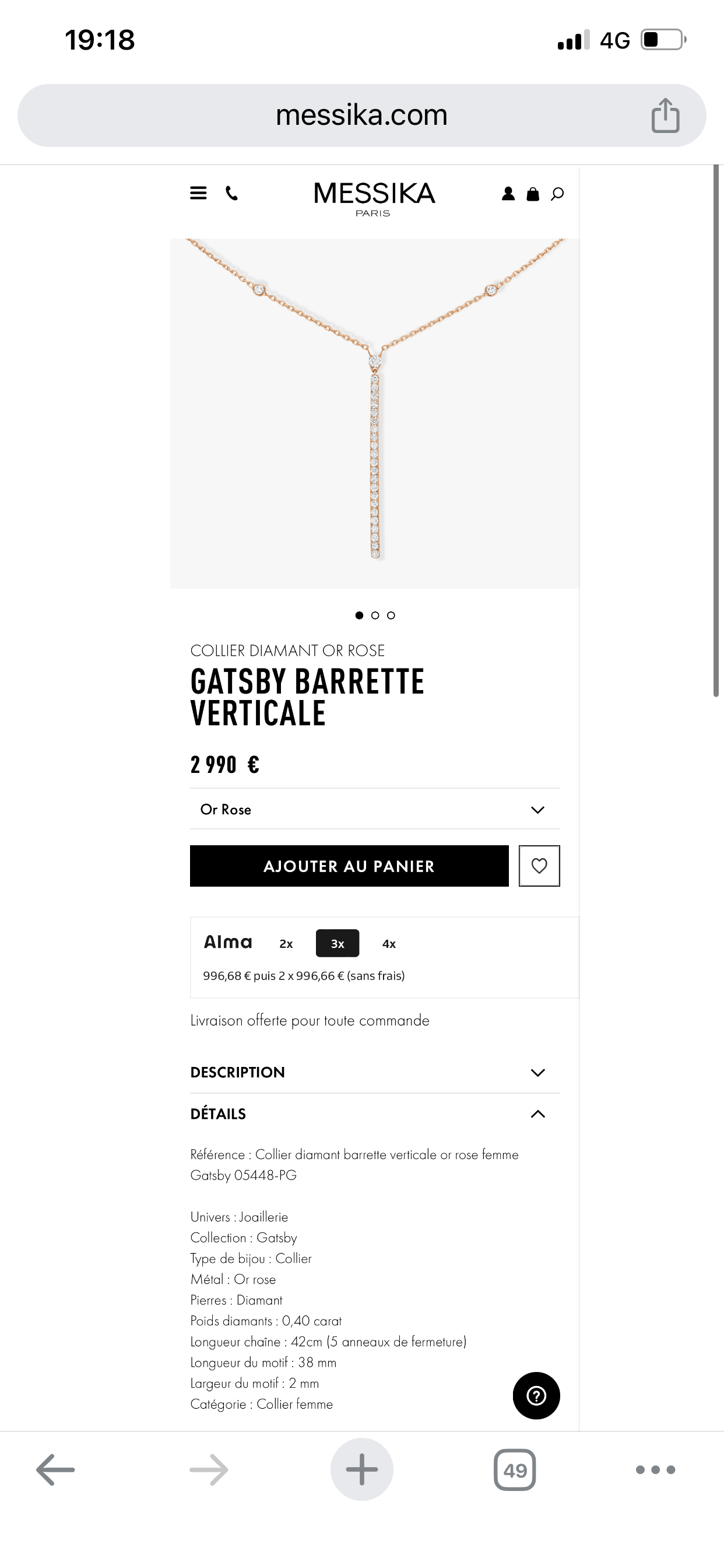Expand the Description section

pos(374,1073)
